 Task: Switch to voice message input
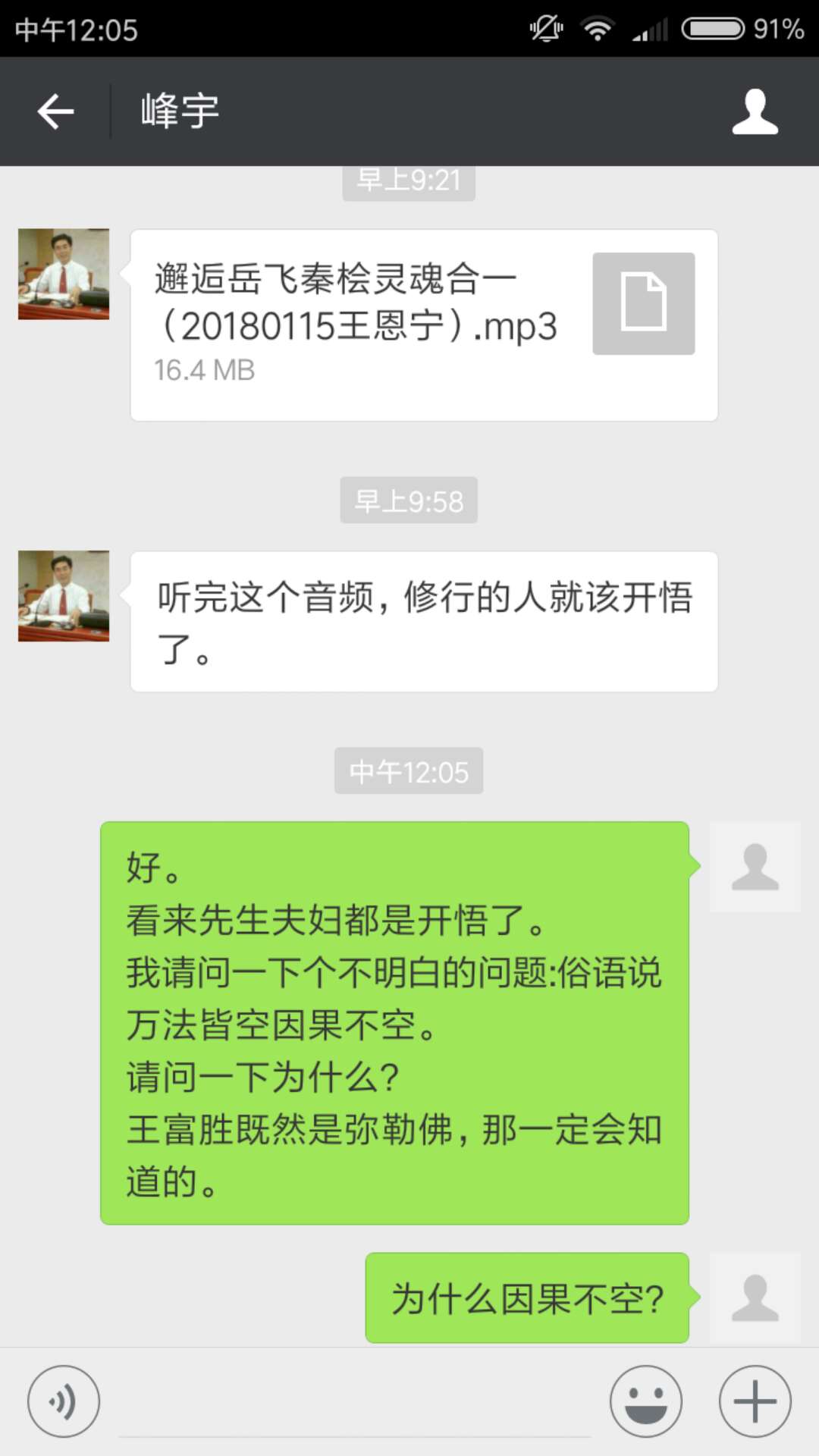(64, 1401)
